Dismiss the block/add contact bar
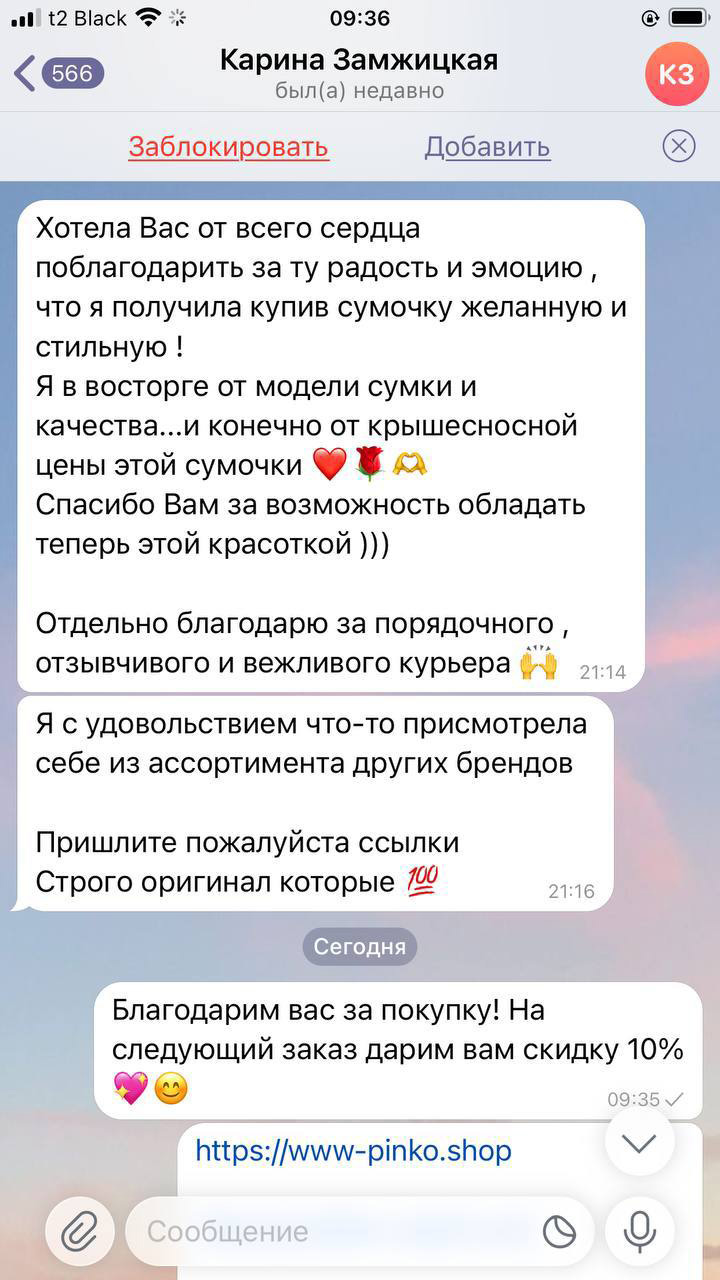720x1280 pixels. (678, 147)
